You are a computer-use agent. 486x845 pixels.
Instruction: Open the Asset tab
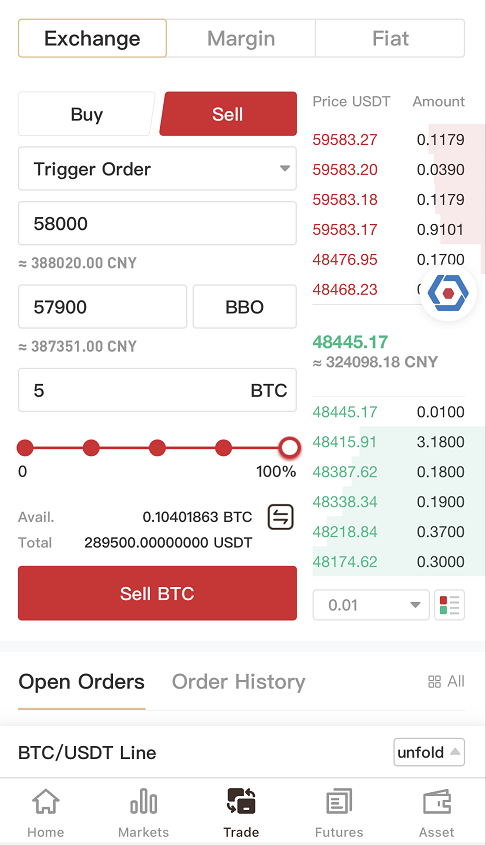pos(436,813)
